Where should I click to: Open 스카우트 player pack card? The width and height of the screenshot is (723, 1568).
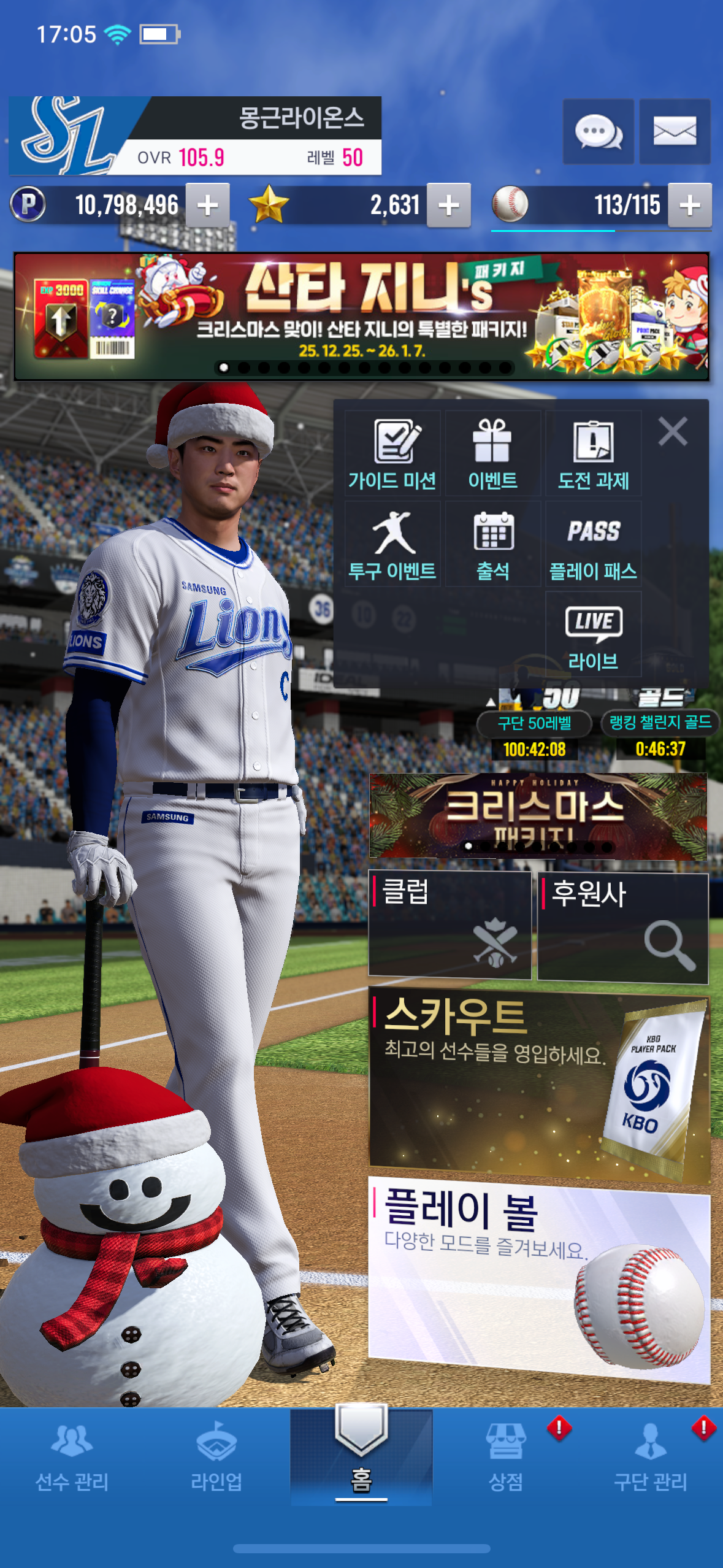[540, 1083]
